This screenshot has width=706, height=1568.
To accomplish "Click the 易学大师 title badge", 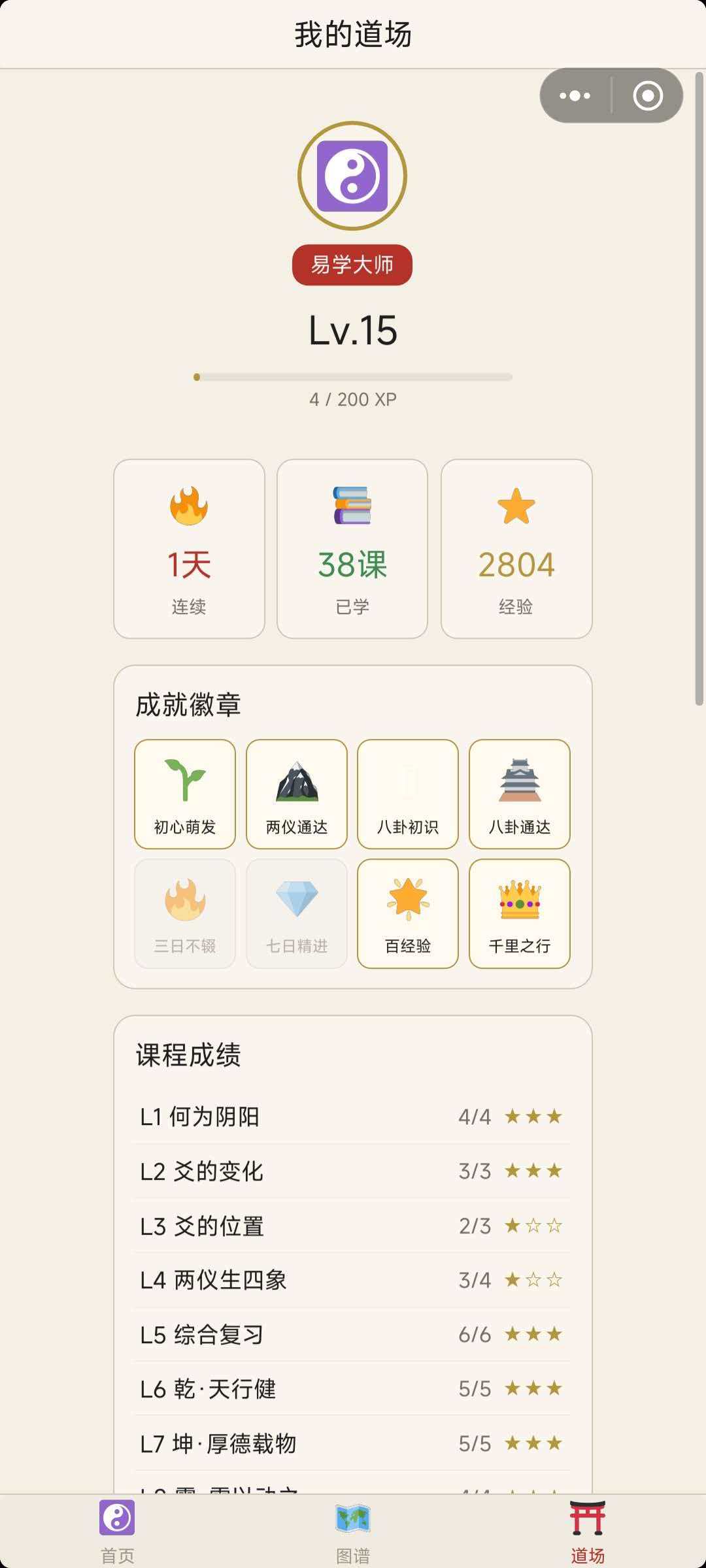I will coord(353,265).
